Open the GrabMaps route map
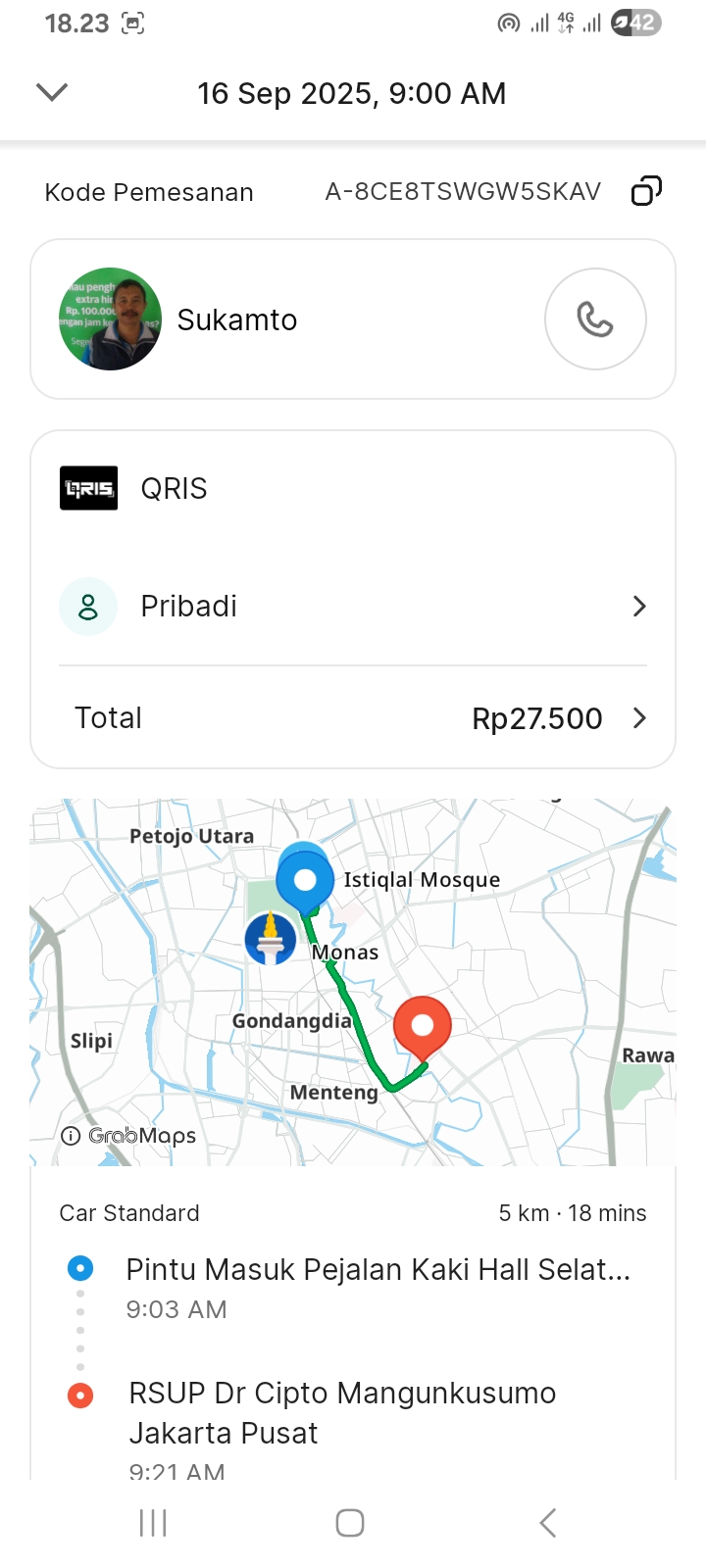Screen dimensions: 706x1568 (353, 982)
